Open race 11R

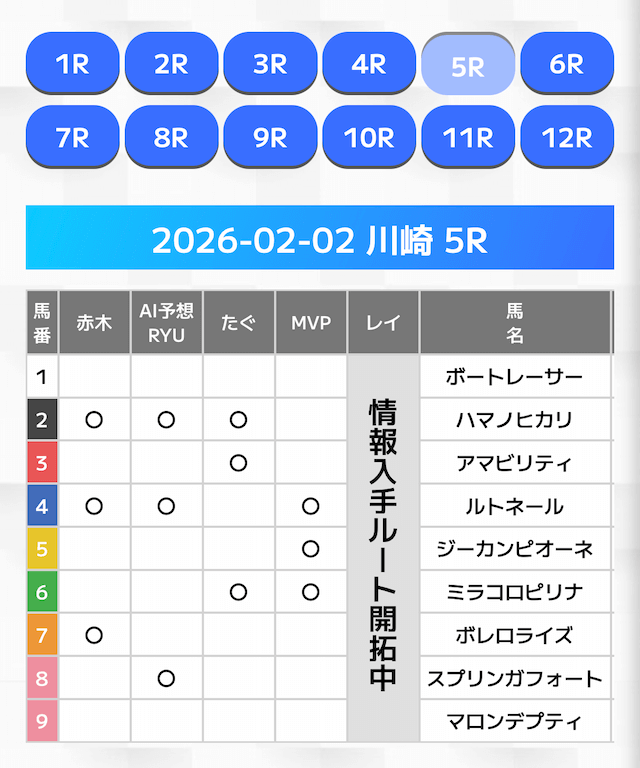[468, 137]
